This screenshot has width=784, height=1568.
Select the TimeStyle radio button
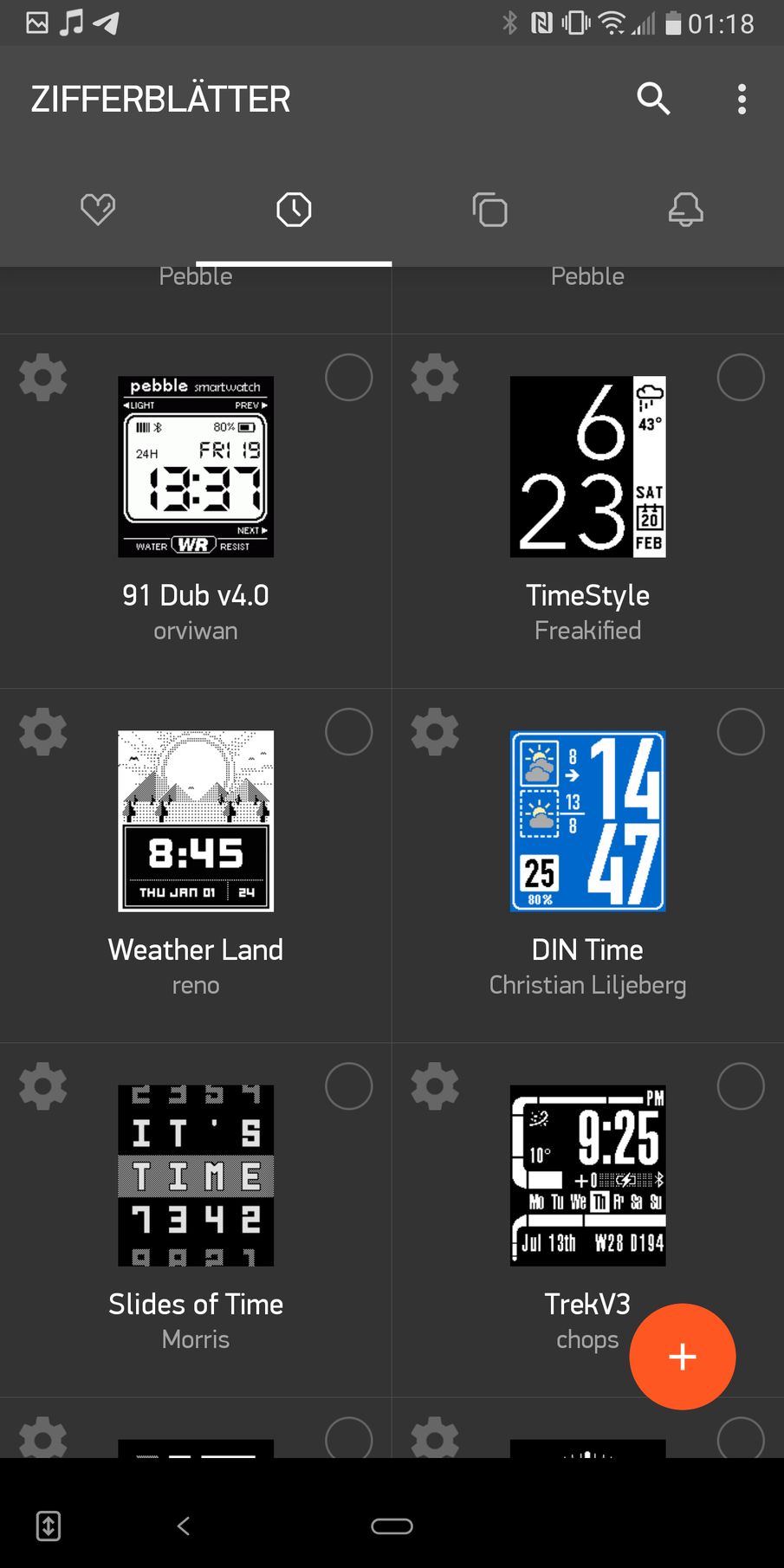(x=741, y=378)
